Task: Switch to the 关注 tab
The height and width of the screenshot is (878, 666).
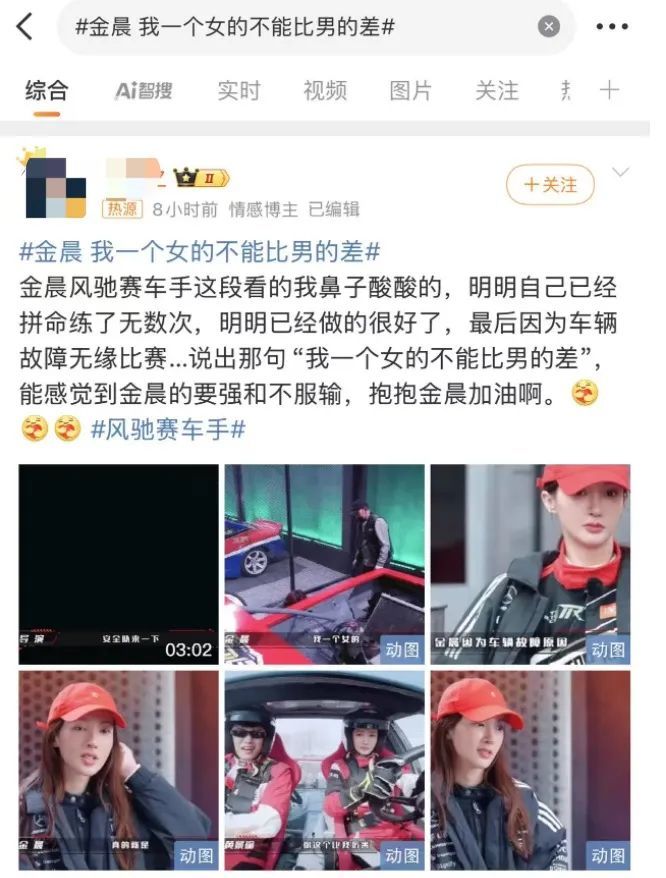Action: point(497,91)
